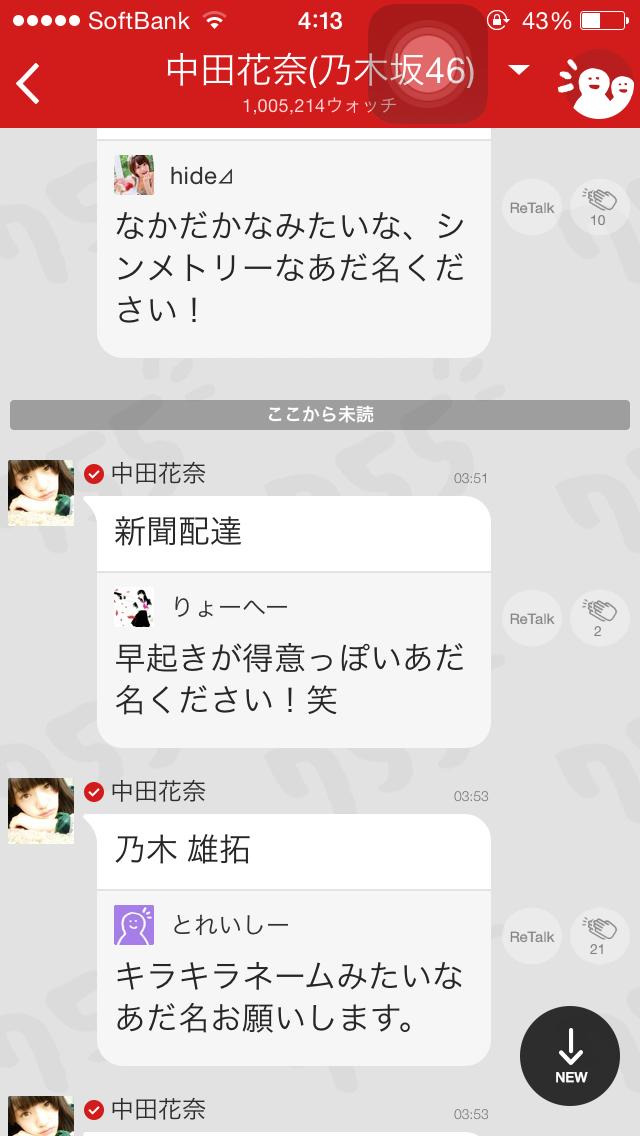Tap the red recording indicator button
640x1136 pixels.
pos(427,62)
